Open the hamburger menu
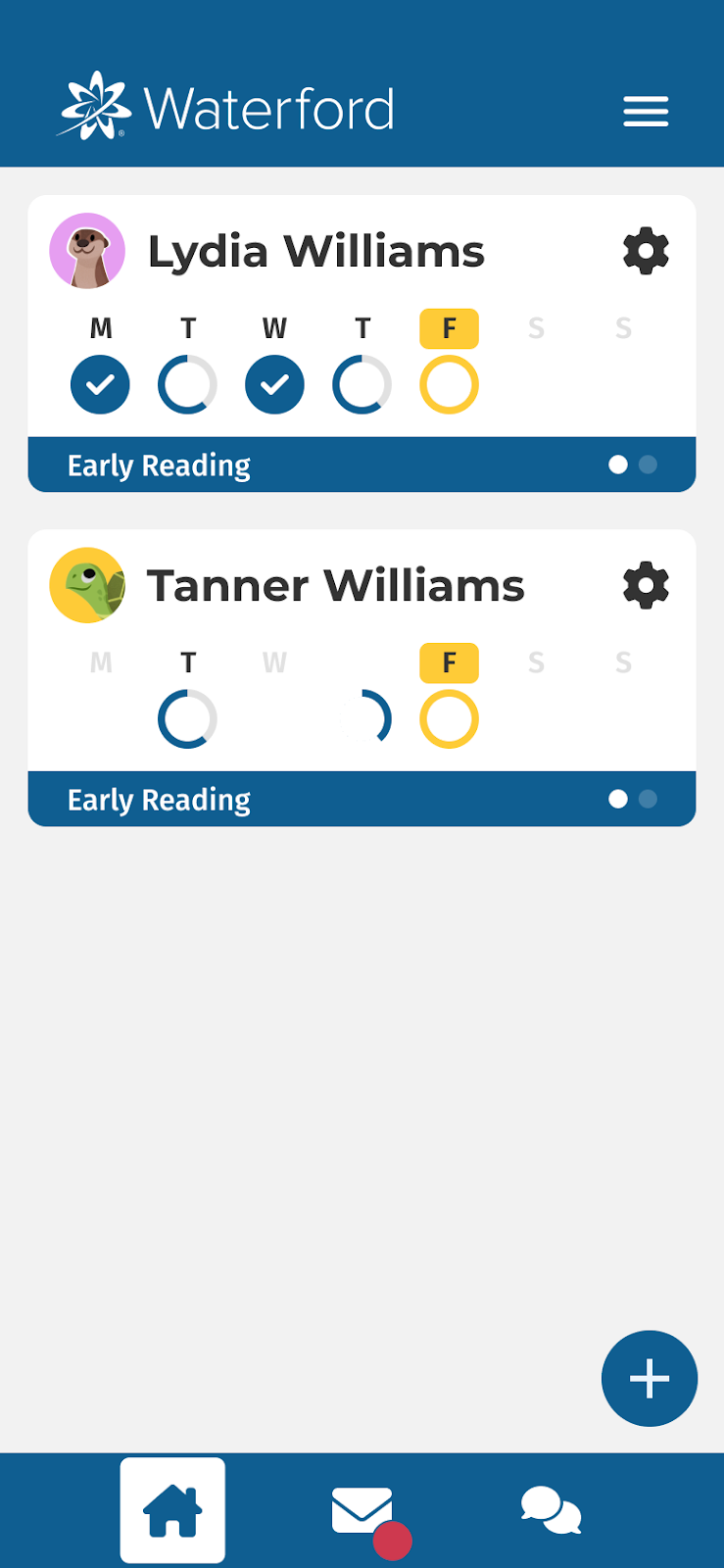The height and width of the screenshot is (1568, 724). coord(646,111)
